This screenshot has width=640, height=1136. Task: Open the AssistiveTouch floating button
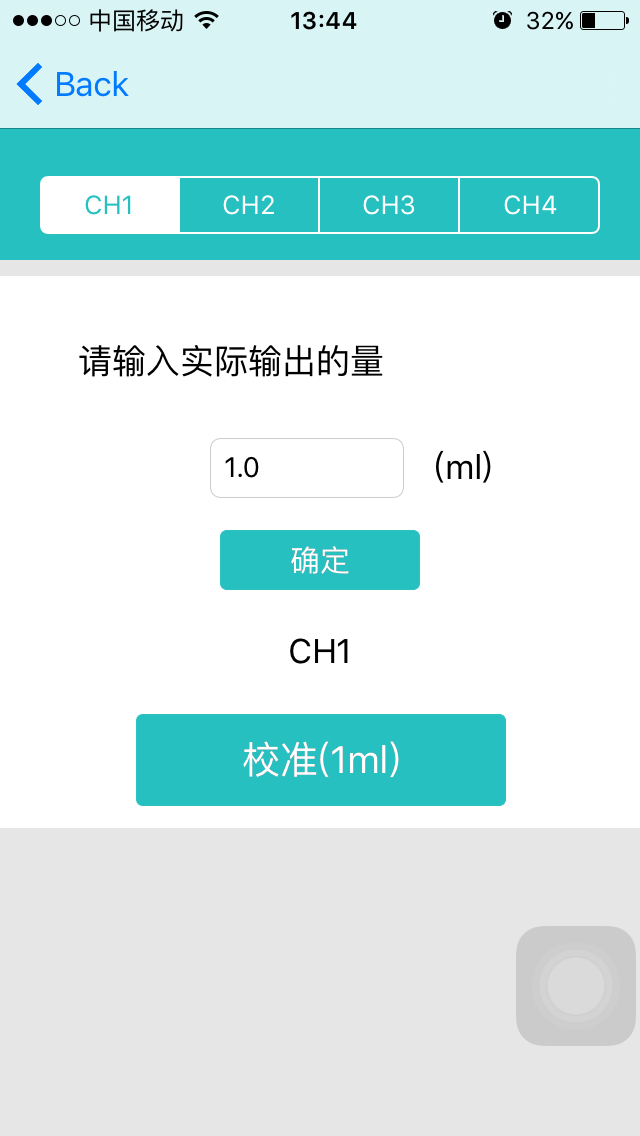(576, 986)
